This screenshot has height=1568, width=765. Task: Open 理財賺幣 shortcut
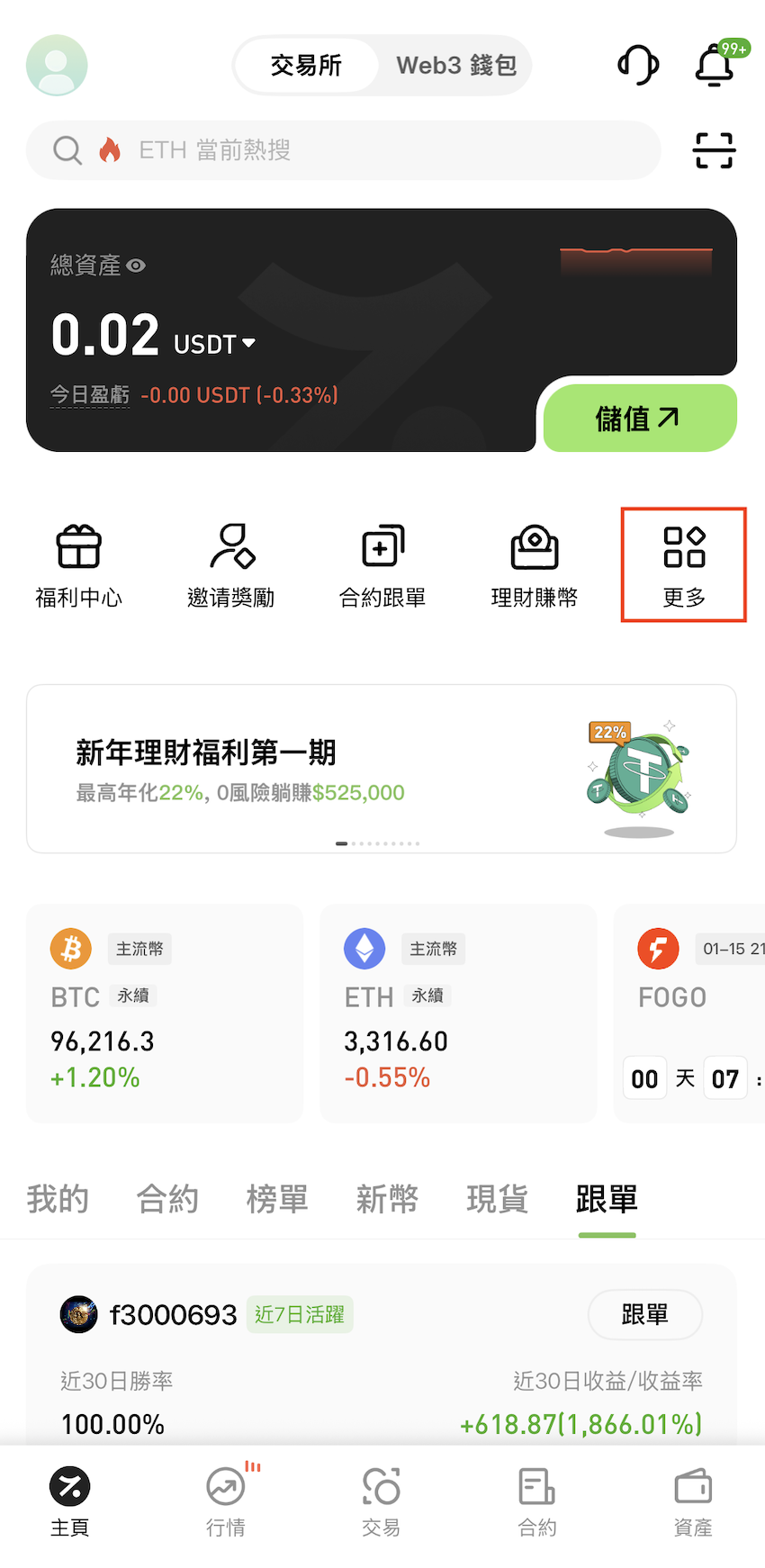click(x=535, y=565)
